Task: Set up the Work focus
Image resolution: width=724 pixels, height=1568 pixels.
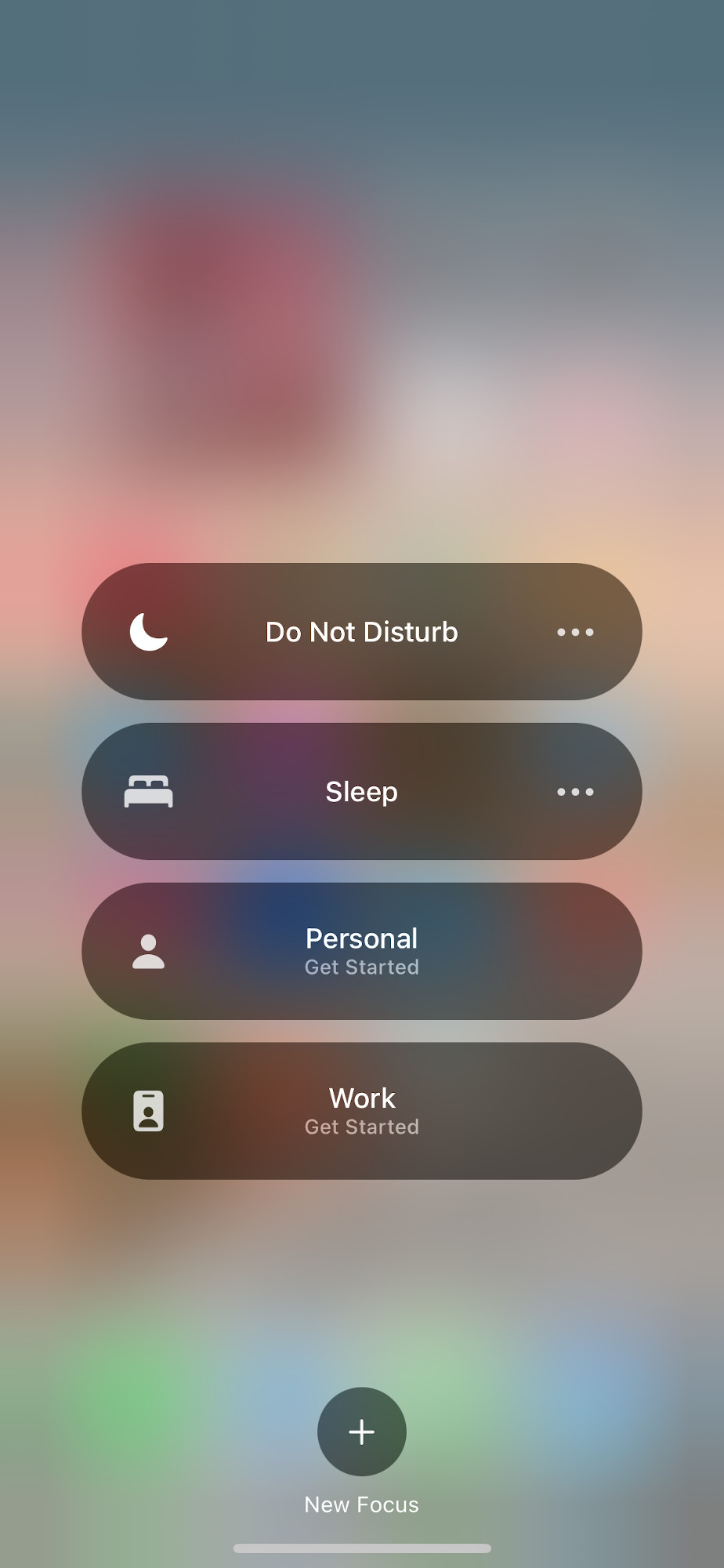Action: [x=361, y=1111]
